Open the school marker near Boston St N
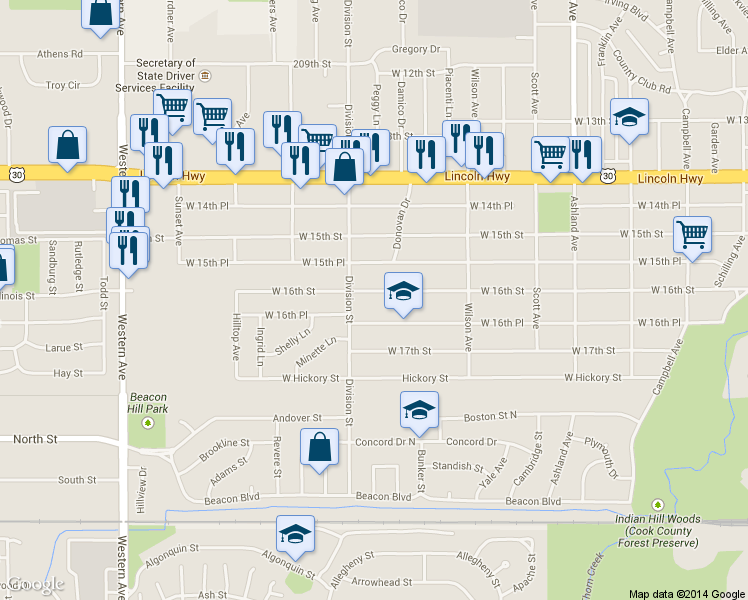 (419, 410)
